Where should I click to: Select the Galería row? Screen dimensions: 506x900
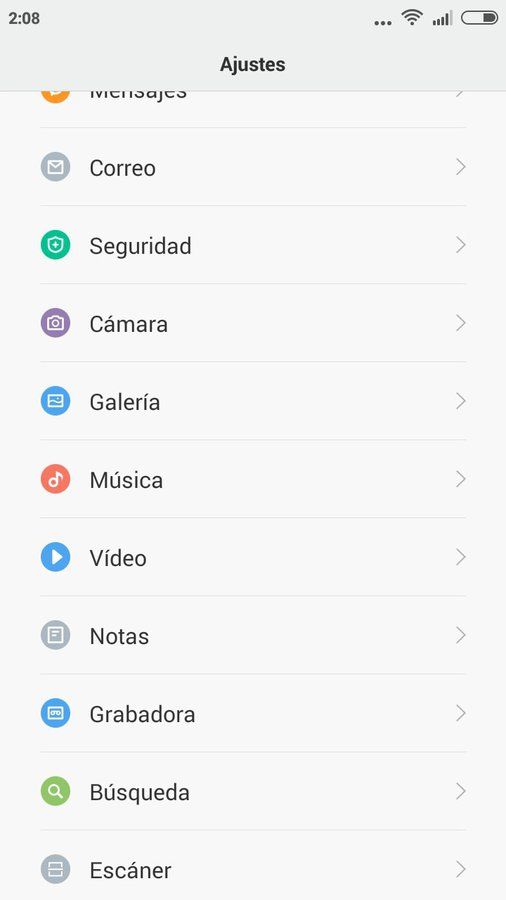click(253, 401)
